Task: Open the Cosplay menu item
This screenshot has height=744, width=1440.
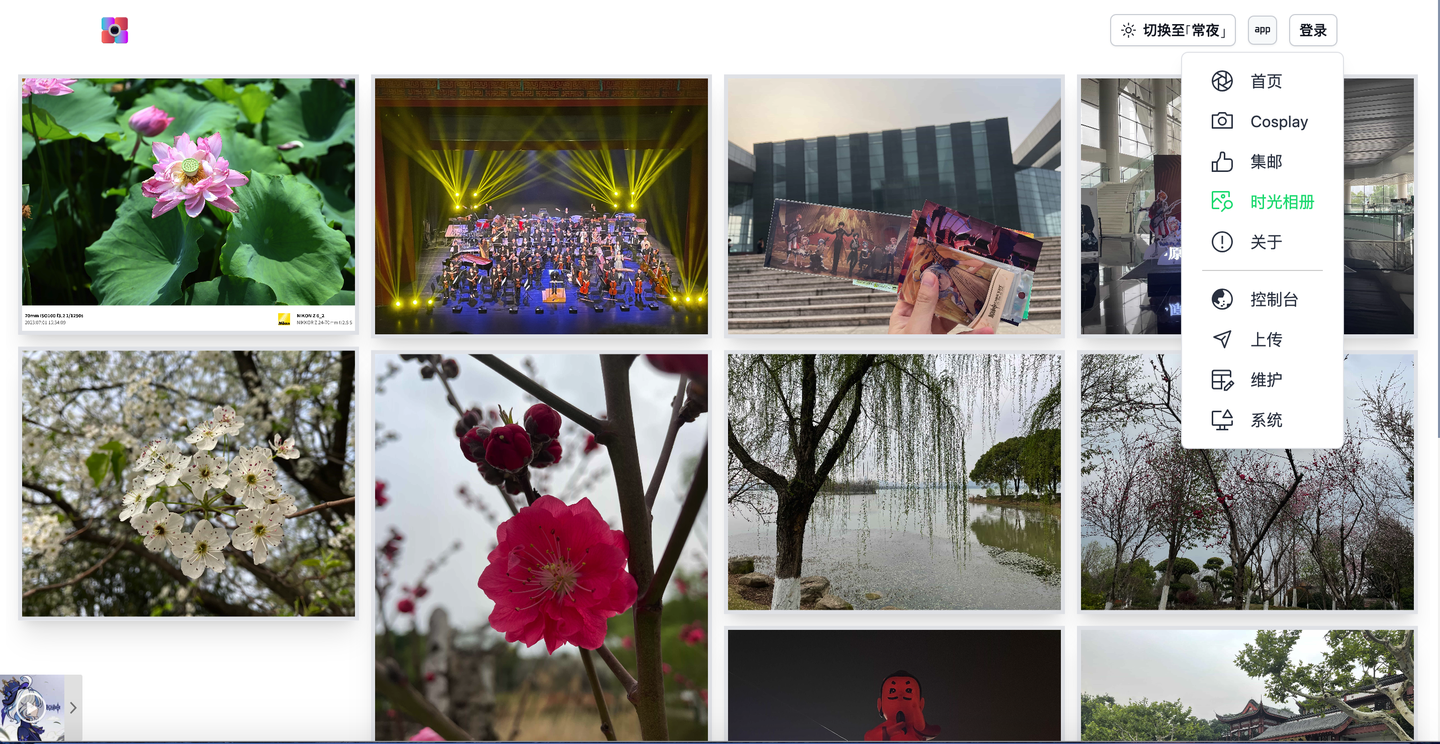Action: [x=1277, y=122]
